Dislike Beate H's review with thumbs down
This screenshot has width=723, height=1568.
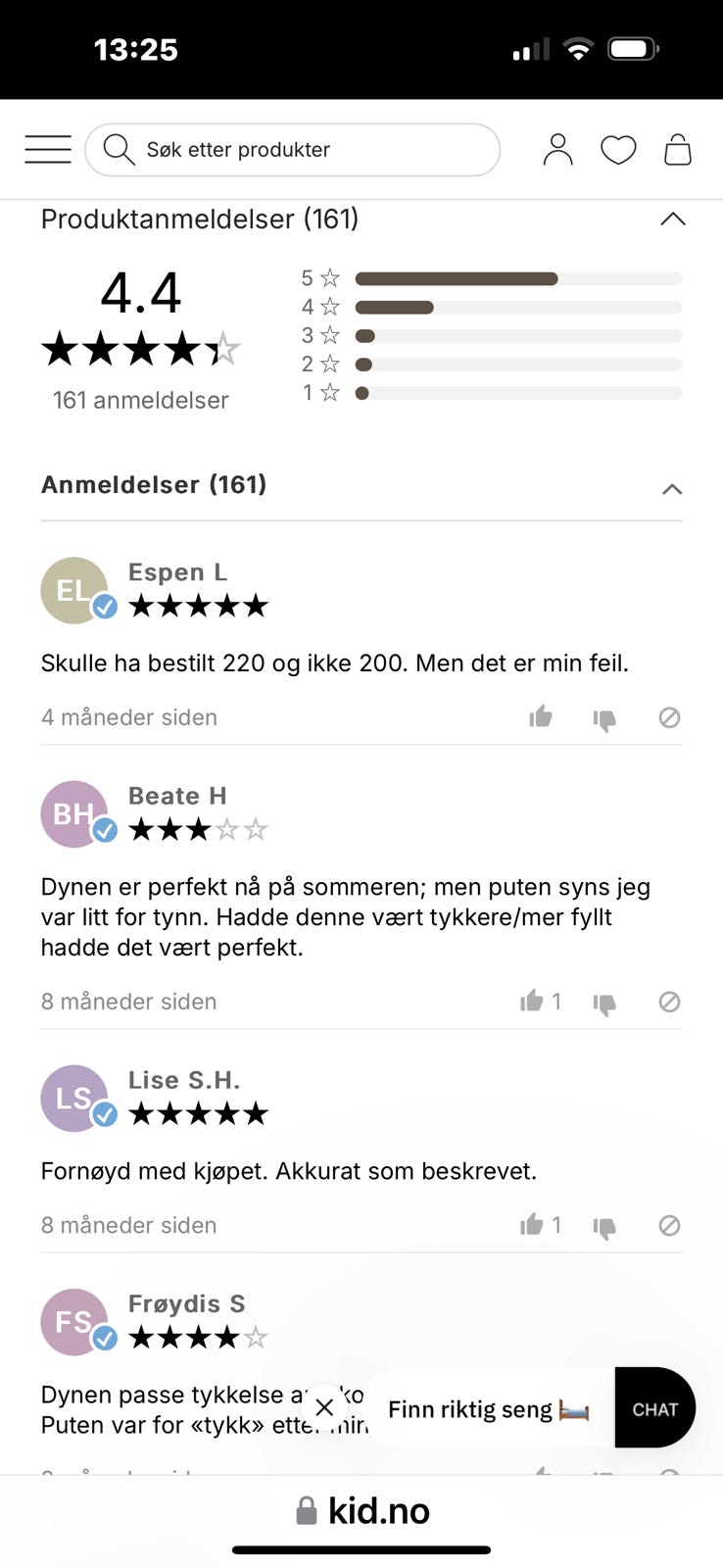(x=604, y=1002)
